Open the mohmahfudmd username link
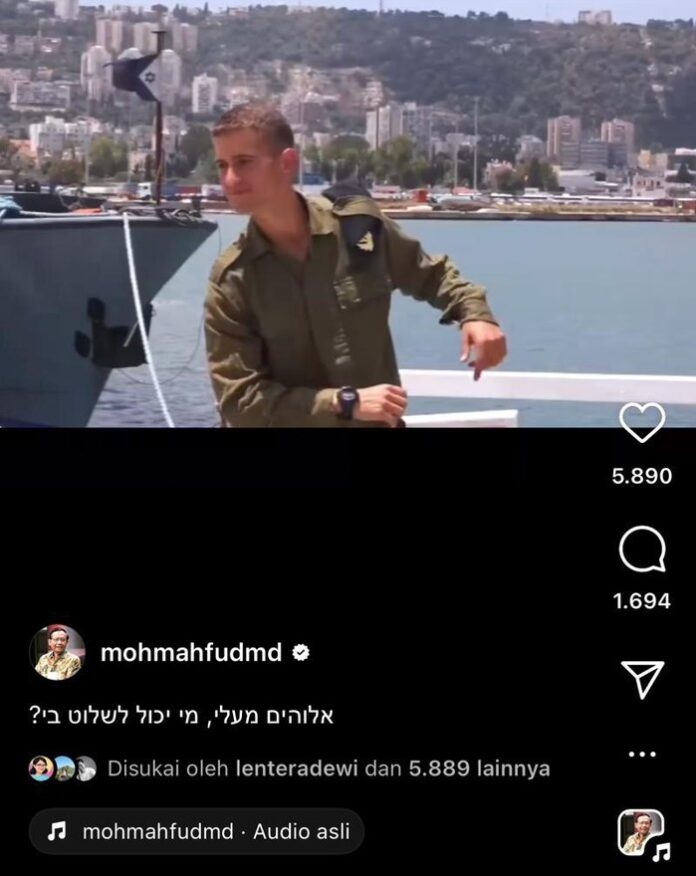696x876 pixels. tap(191, 653)
